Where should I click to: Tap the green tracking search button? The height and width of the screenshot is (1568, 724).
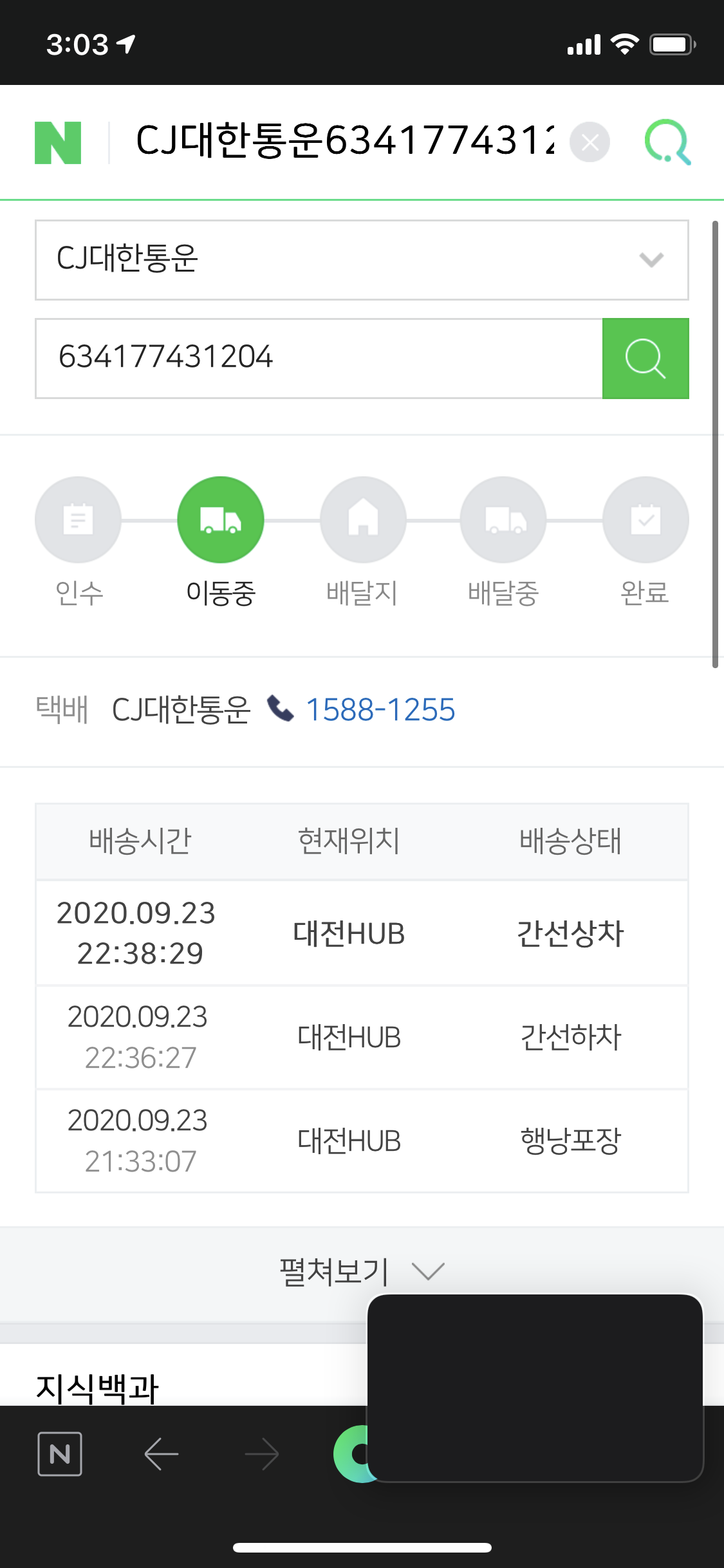(645, 359)
